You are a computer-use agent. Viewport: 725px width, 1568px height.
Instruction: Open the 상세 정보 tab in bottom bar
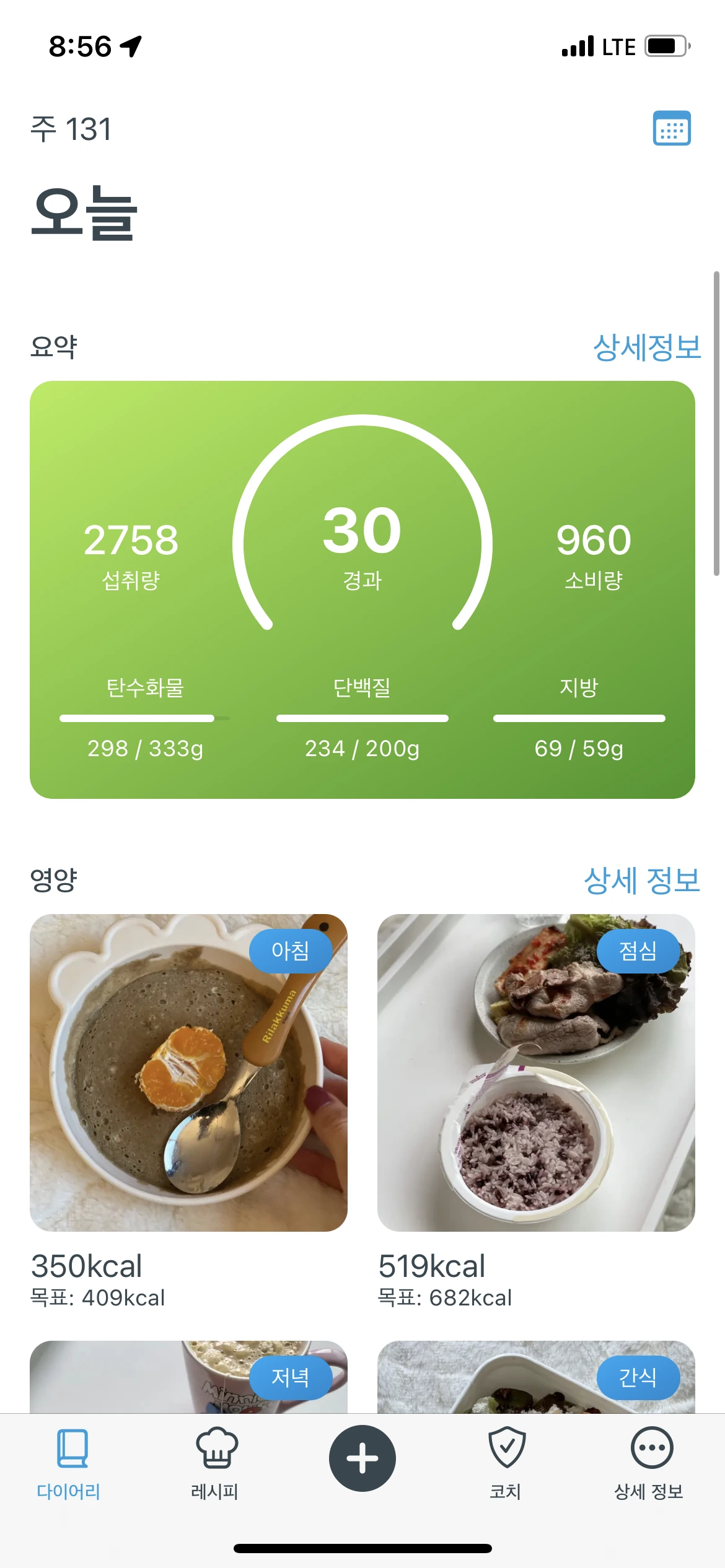(x=649, y=1464)
